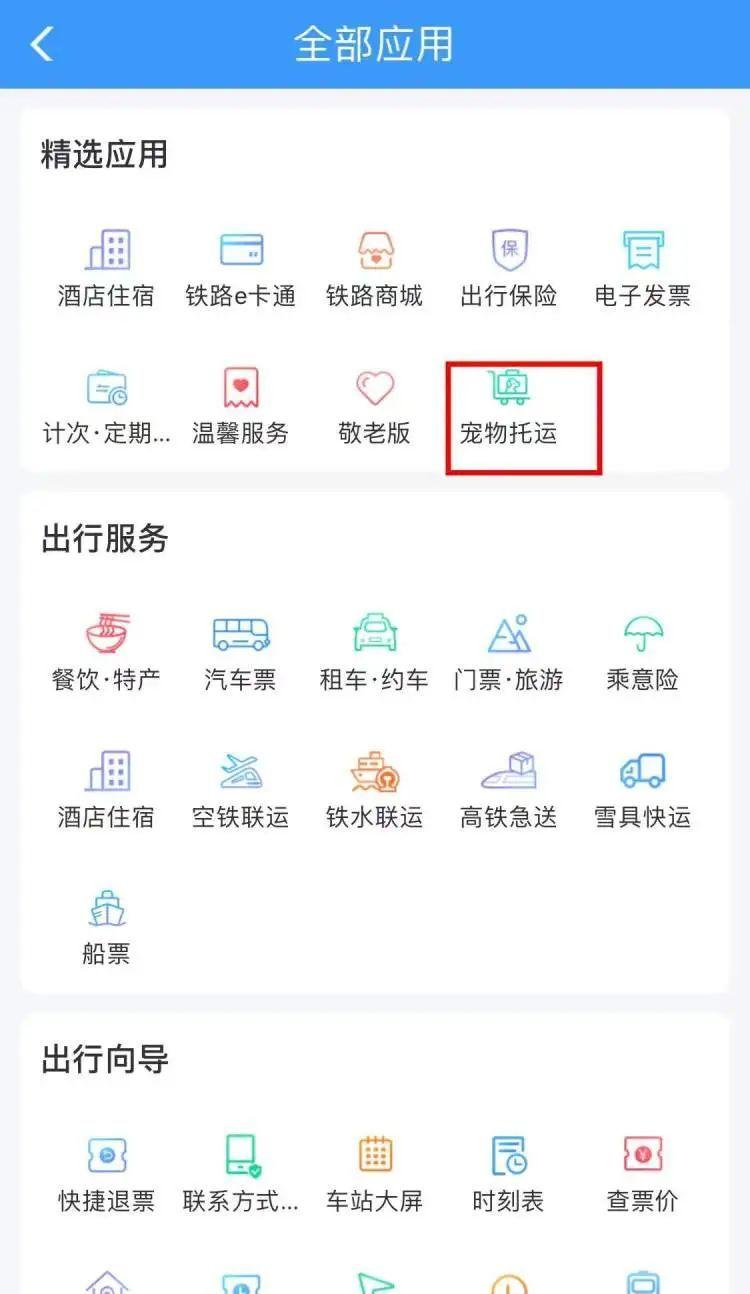This screenshot has height=1294, width=750.
Task: Select 高铁急送 express delivery
Action: [509, 789]
